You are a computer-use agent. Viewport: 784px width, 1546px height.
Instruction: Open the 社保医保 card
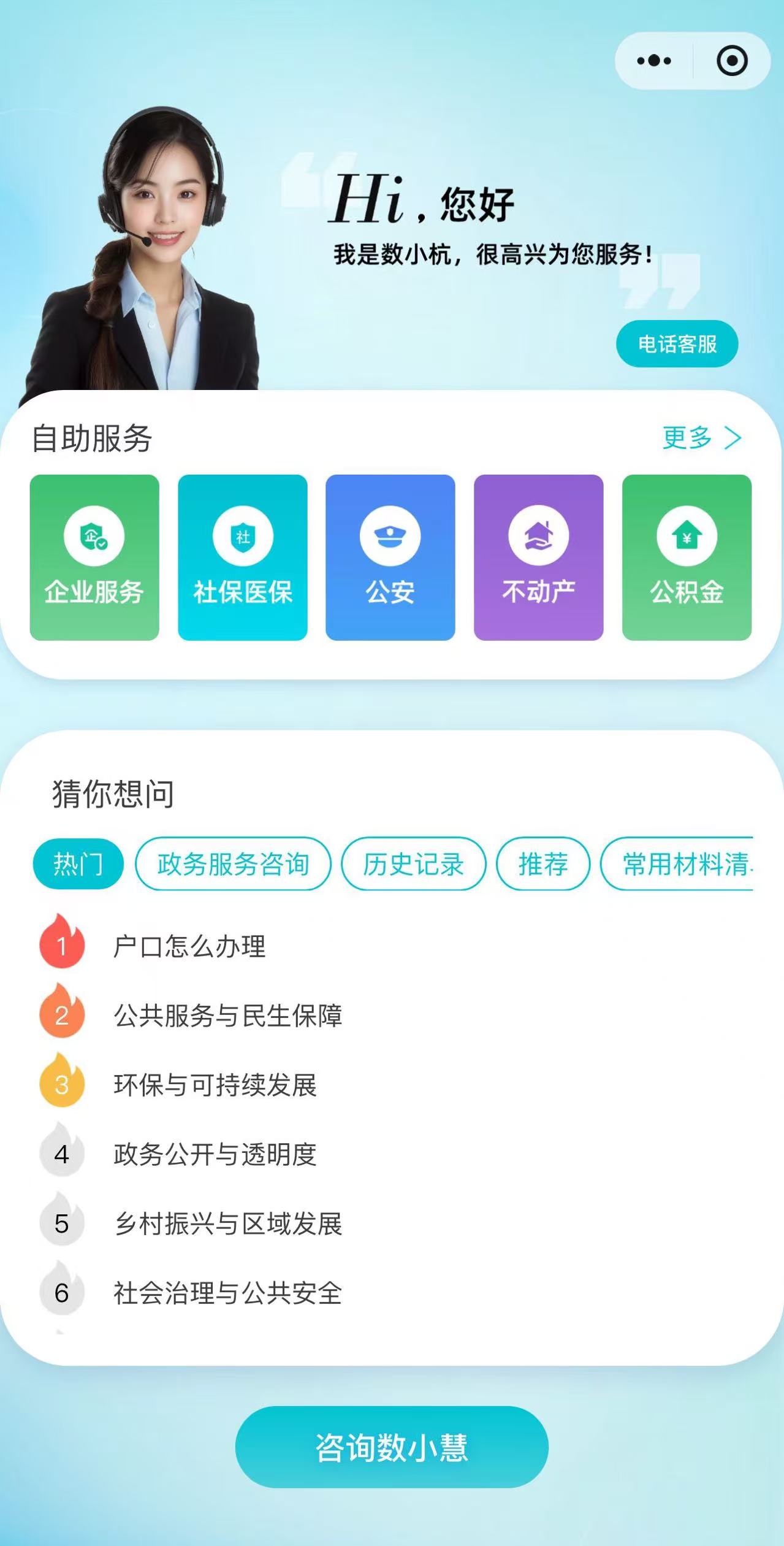tap(243, 557)
